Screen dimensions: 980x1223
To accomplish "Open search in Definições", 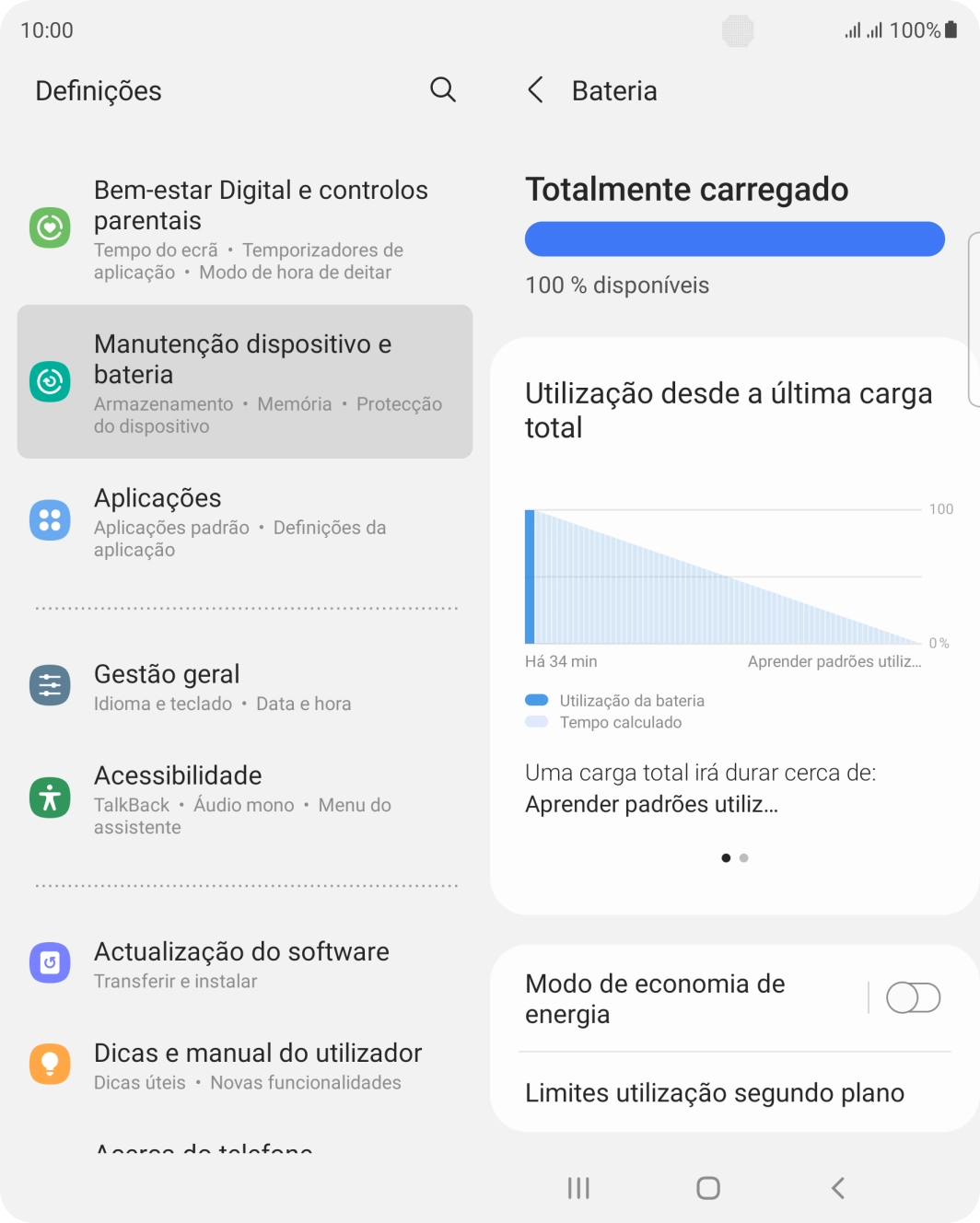I will coord(442,89).
